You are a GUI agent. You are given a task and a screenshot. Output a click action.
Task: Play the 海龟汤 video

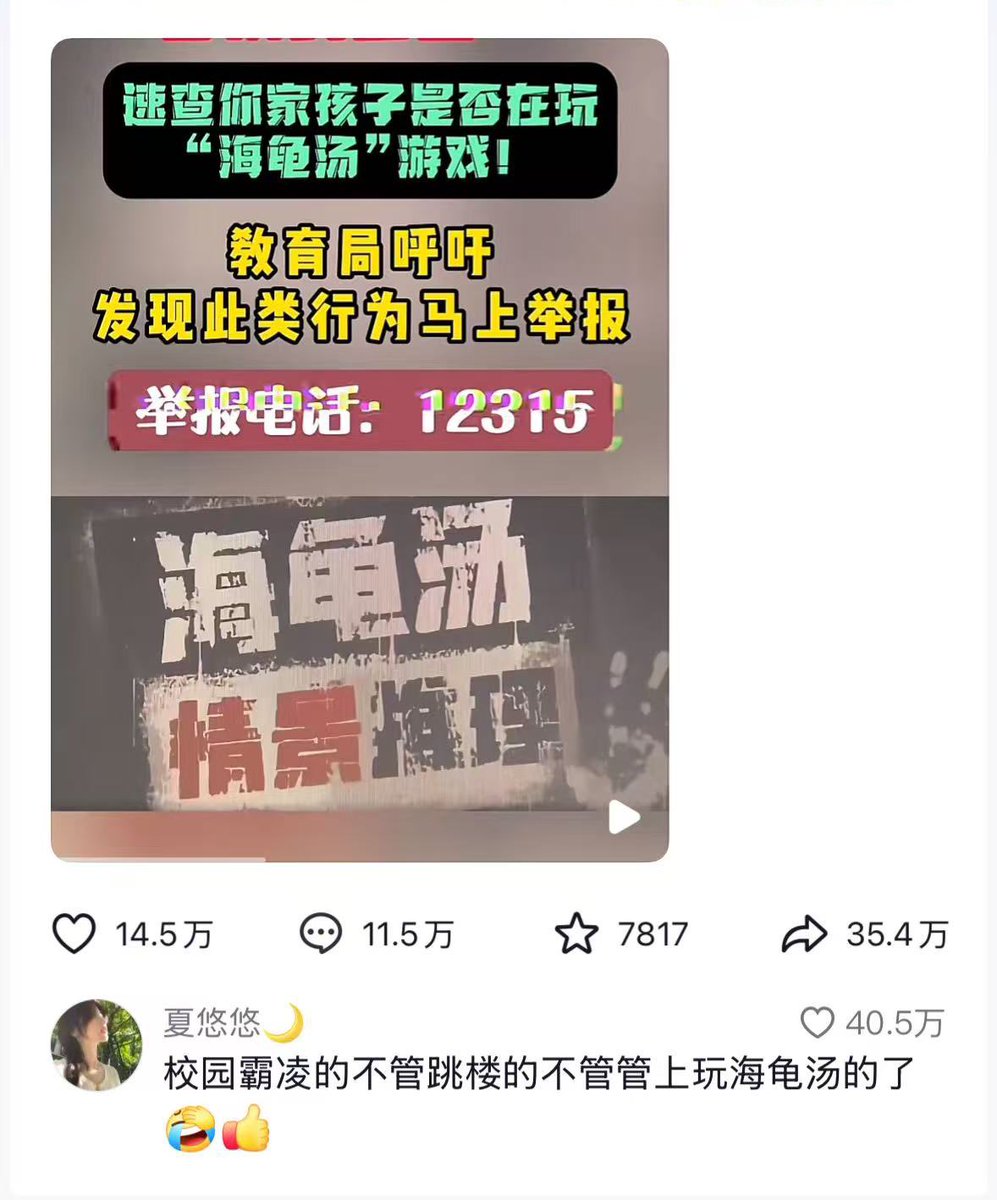pyautogui.click(x=624, y=817)
